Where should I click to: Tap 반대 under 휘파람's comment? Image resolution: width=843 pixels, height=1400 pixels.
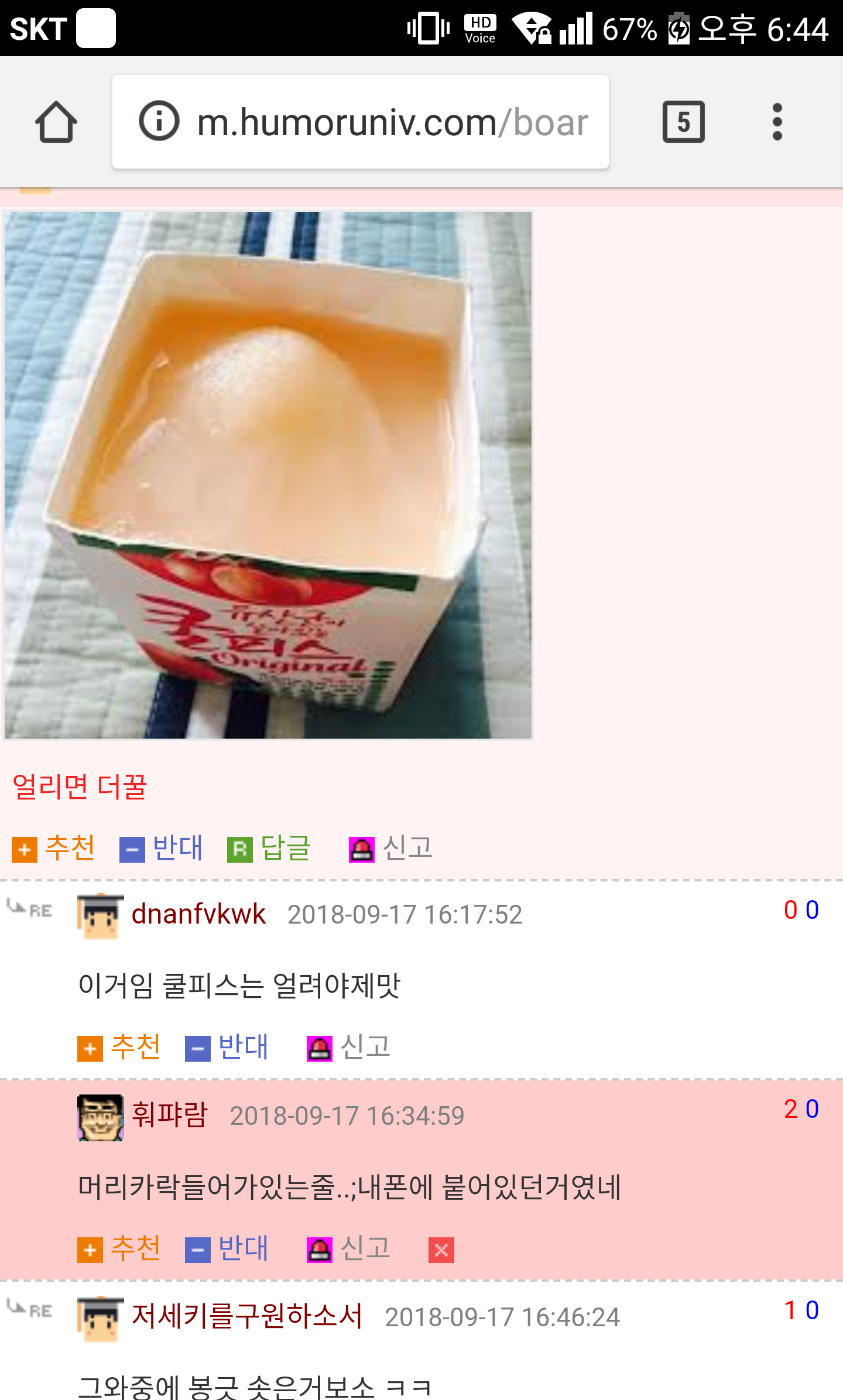pyautogui.click(x=227, y=1248)
